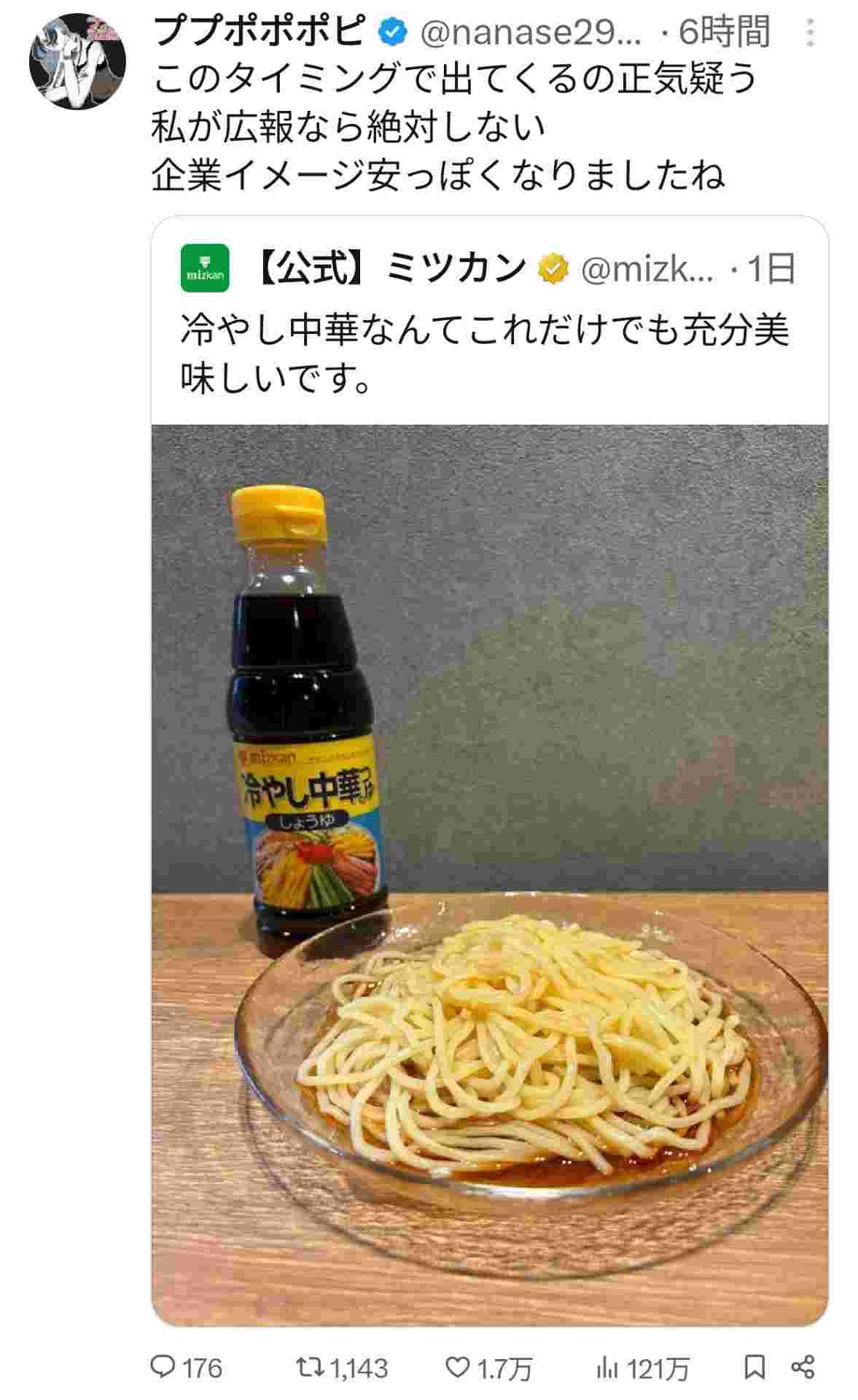Share this tweet

[803, 1367]
